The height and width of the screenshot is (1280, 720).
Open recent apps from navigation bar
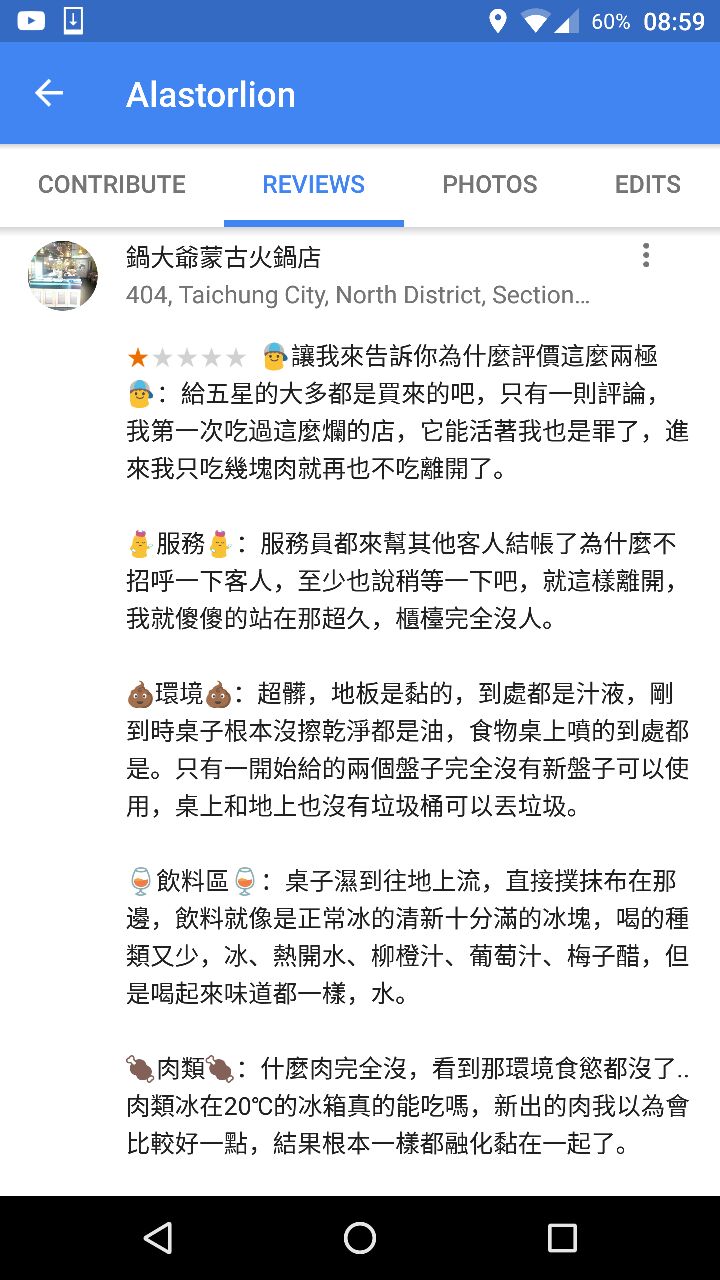click(x=562, y=1238)
